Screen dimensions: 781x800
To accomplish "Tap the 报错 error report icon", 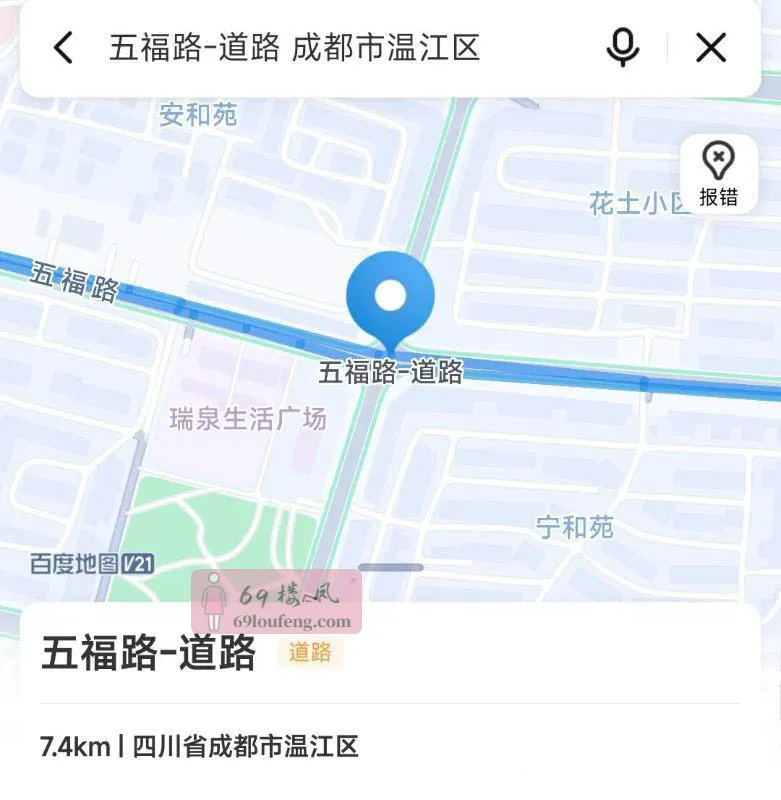I will pos(718,174).
